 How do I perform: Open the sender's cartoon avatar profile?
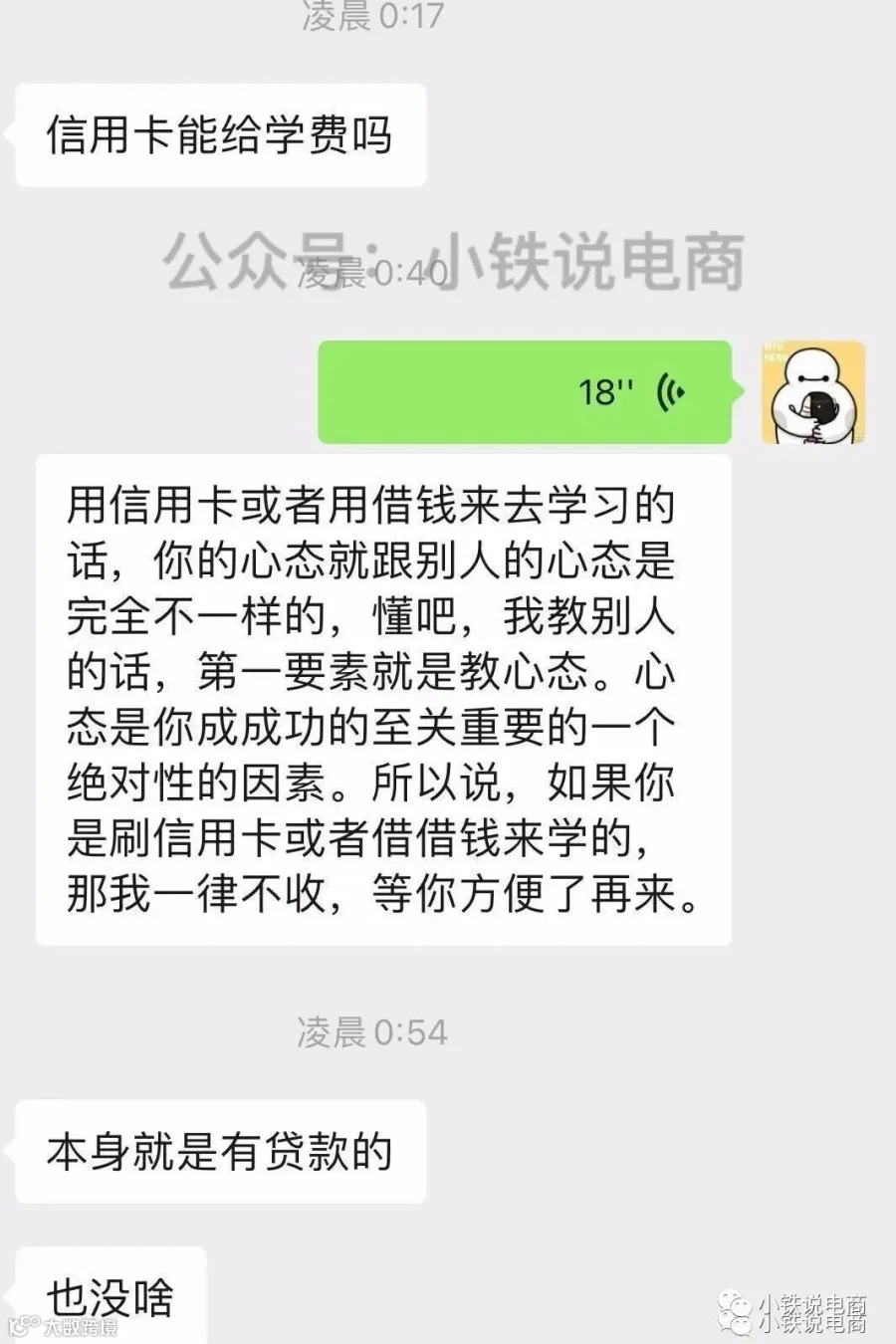coord(813,392)
